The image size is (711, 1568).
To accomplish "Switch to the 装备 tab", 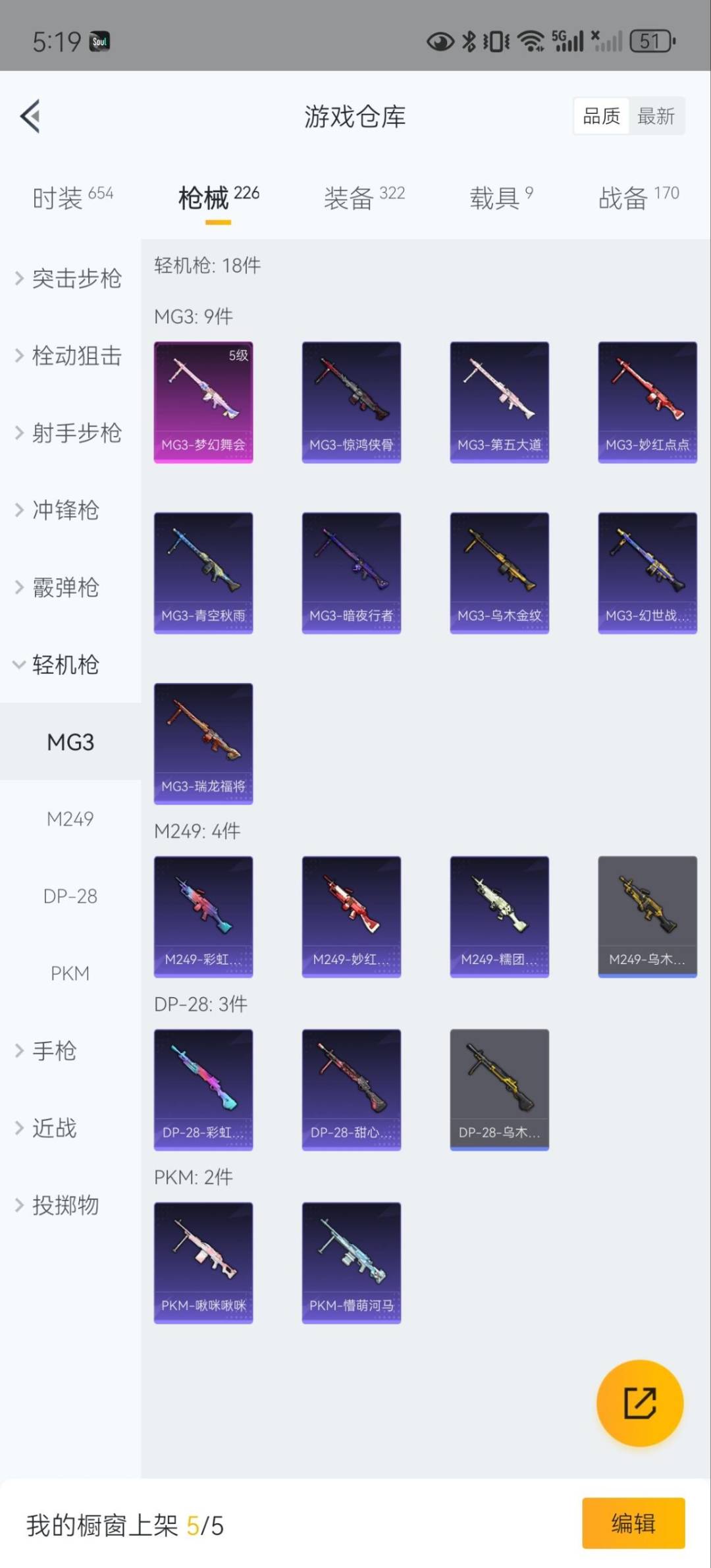I will 363,197.
